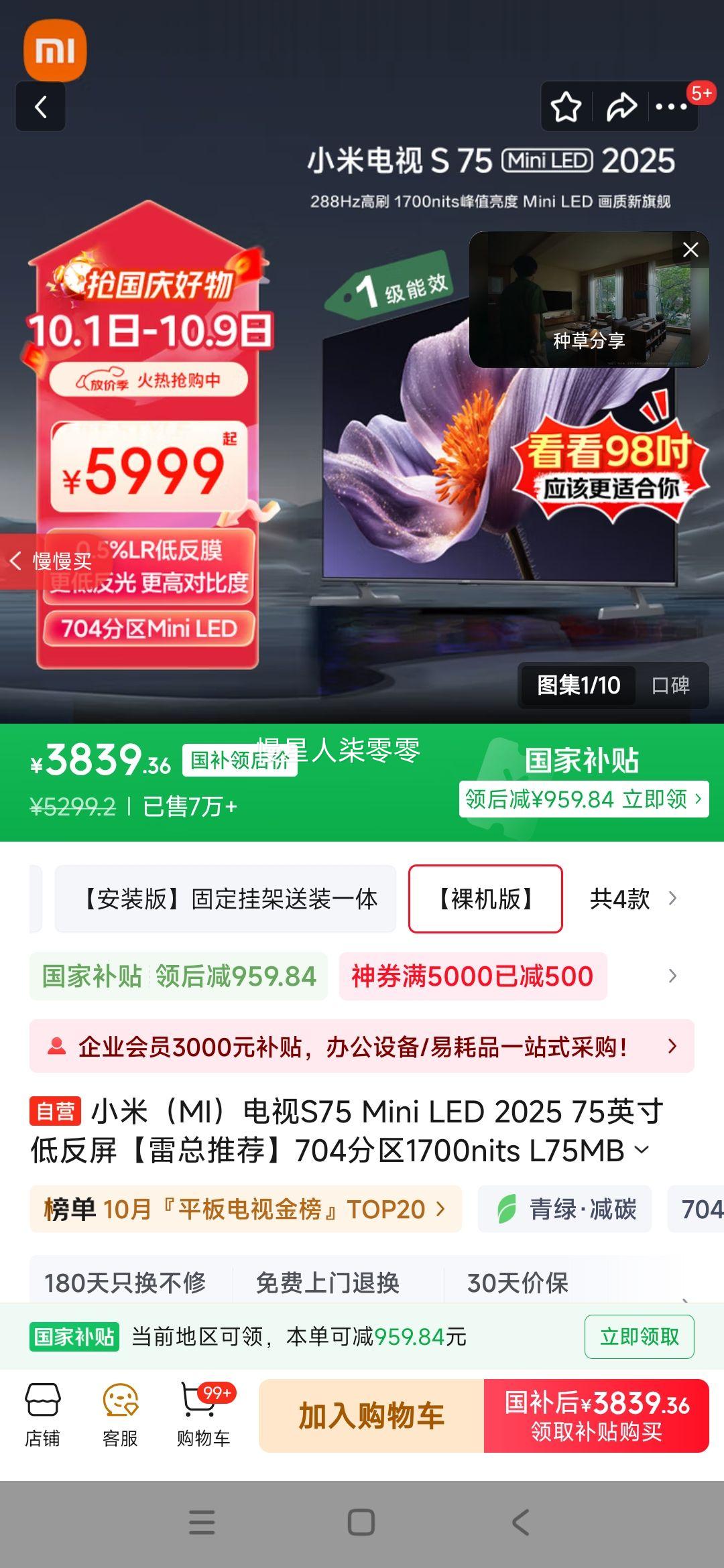This screenshot has width=724, height=1568.
Task: Open 10月平板电视金榜 TOP20 ranking
Action: click(x=245, y=1209)
